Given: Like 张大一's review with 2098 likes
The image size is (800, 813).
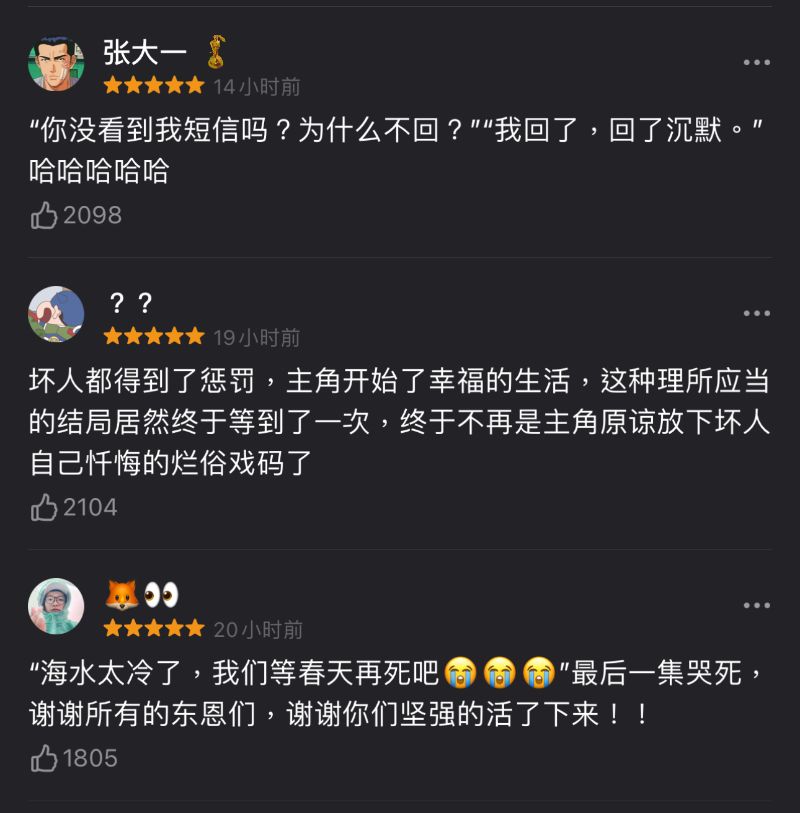Looking at the screenshot, I should [45, 215].
